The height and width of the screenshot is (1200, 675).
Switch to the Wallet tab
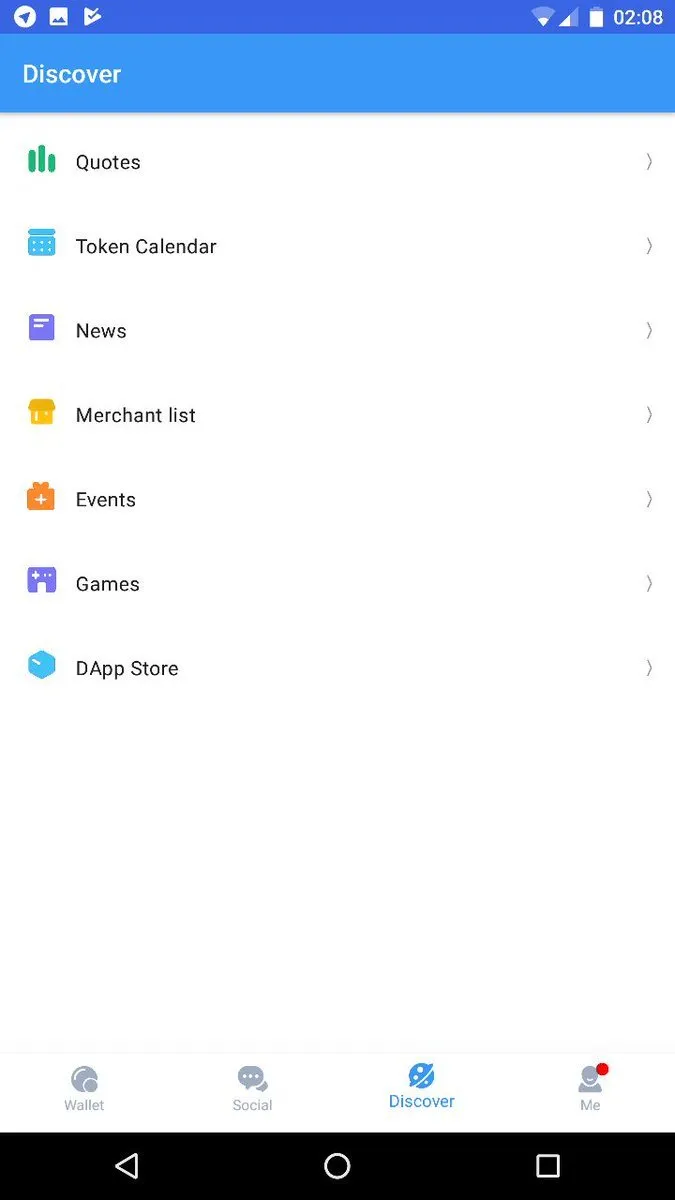click(84, 1089)
